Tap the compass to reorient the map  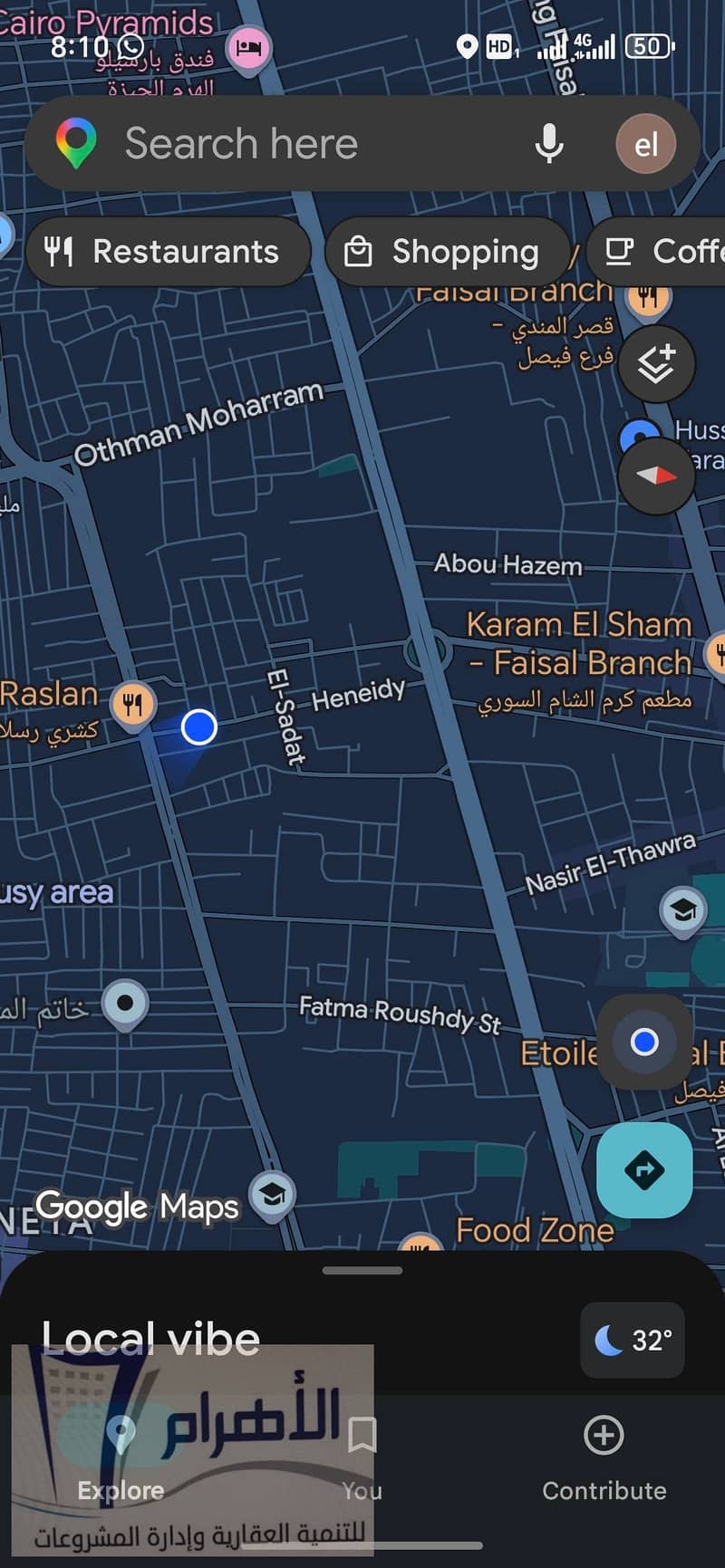click(x=656, y=475)
